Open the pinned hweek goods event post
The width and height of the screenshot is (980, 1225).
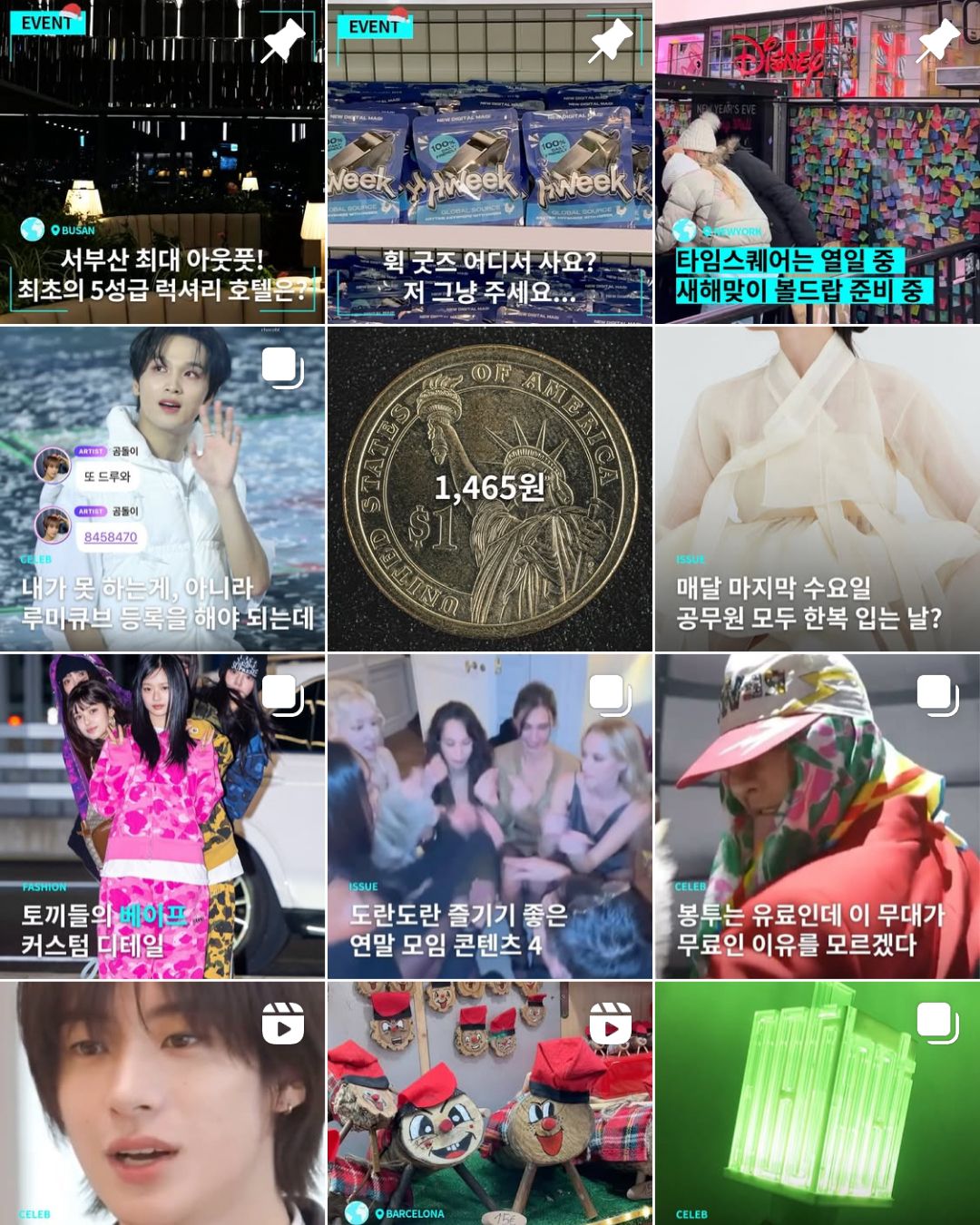489,162
